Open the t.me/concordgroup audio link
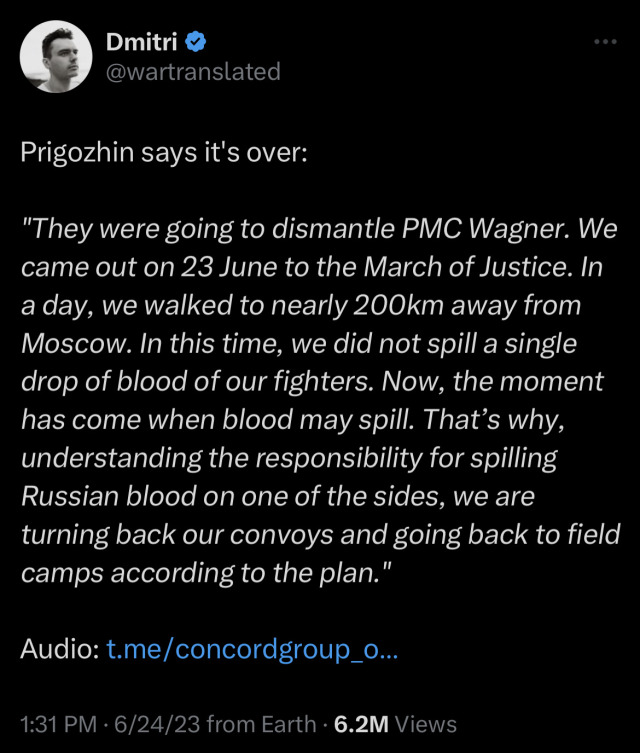Viewport: 640px width, 753px height. 252,650
